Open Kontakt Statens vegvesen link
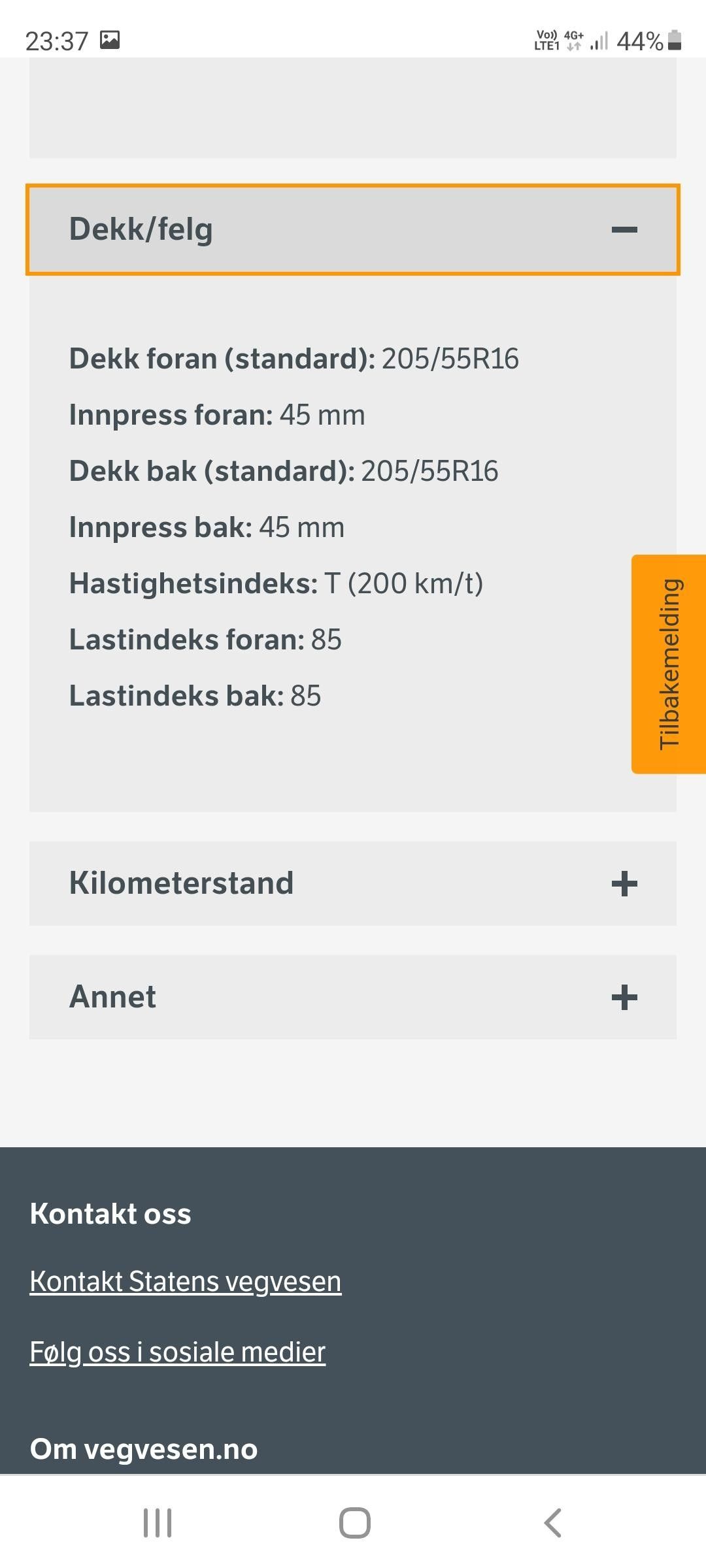This screenshot has width=706, height=1568. point(186,1281)
